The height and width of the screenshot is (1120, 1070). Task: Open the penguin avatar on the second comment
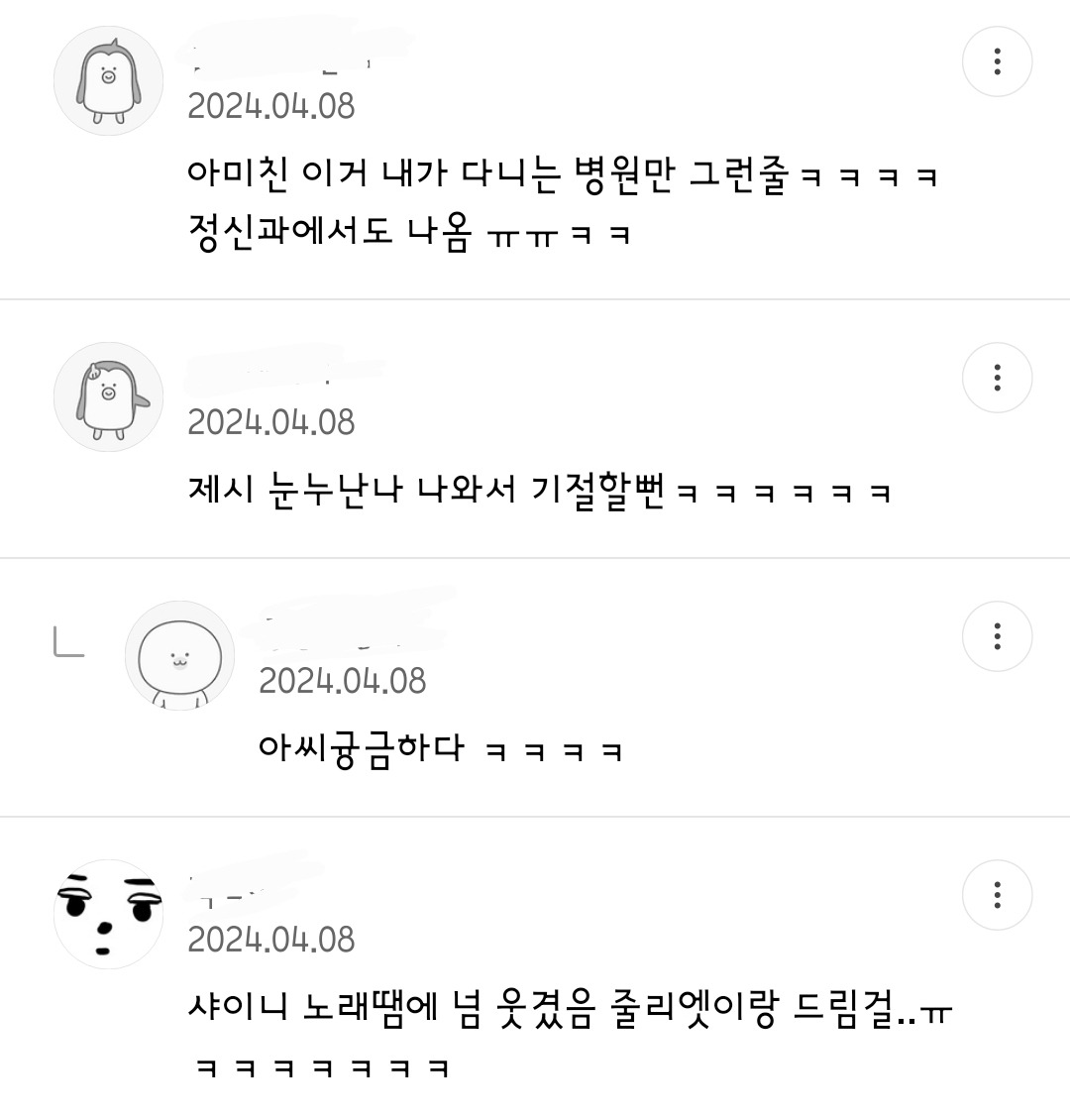click(108, 396)
